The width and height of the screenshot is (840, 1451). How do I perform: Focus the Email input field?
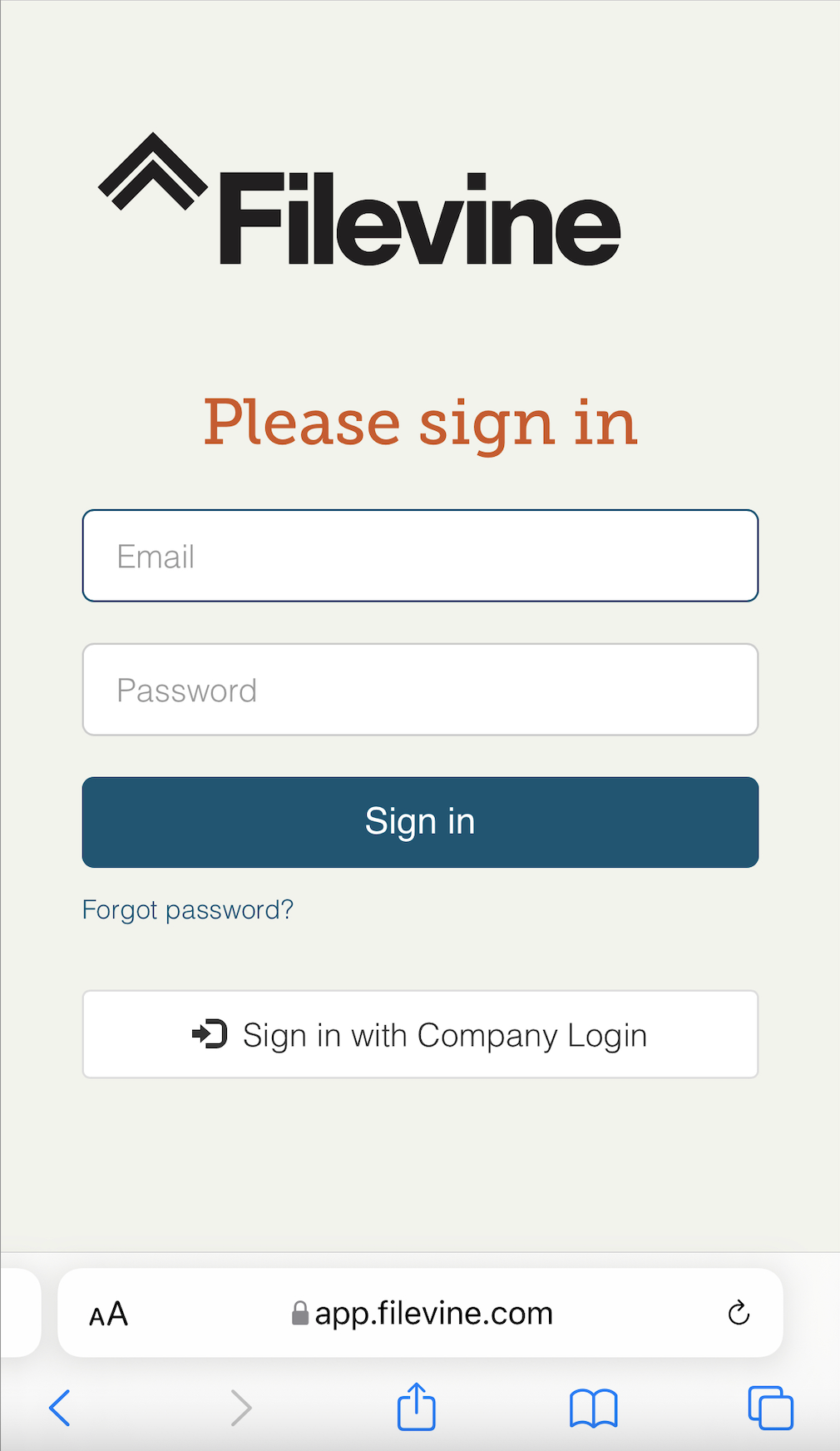(420, 556)
